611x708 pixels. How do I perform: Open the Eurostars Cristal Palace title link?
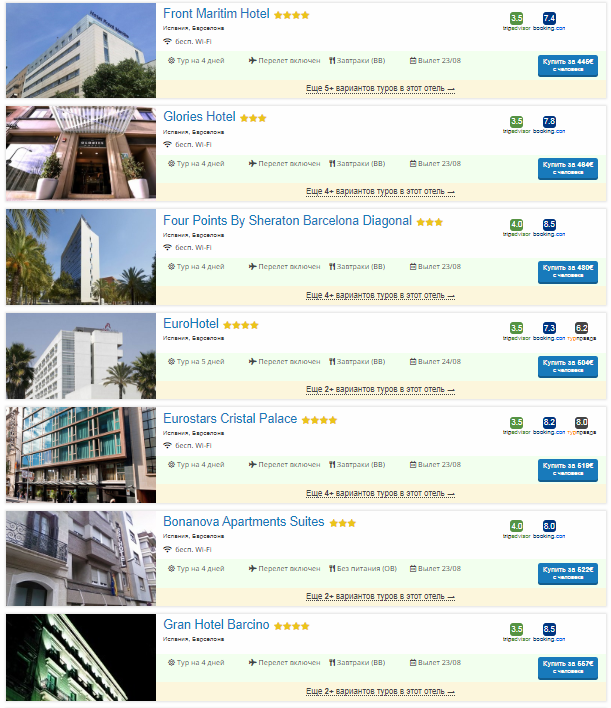230,419
